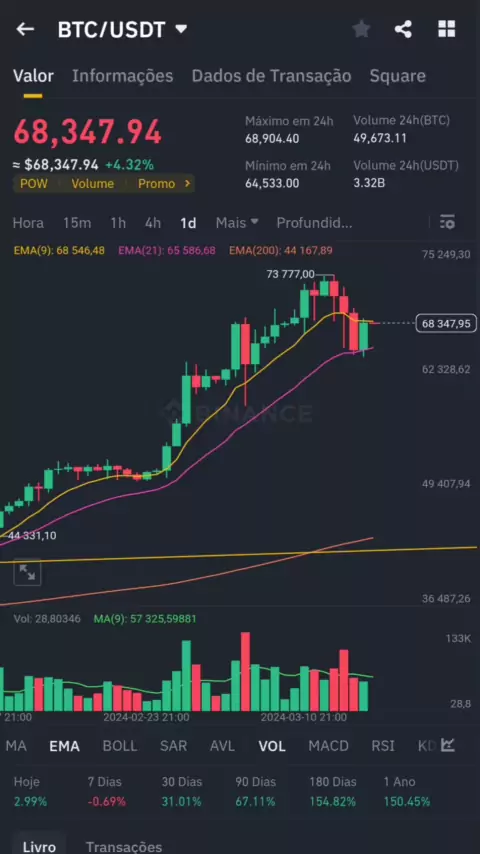
Task: Switch to the Transações tab
Action: coord(124,847)
